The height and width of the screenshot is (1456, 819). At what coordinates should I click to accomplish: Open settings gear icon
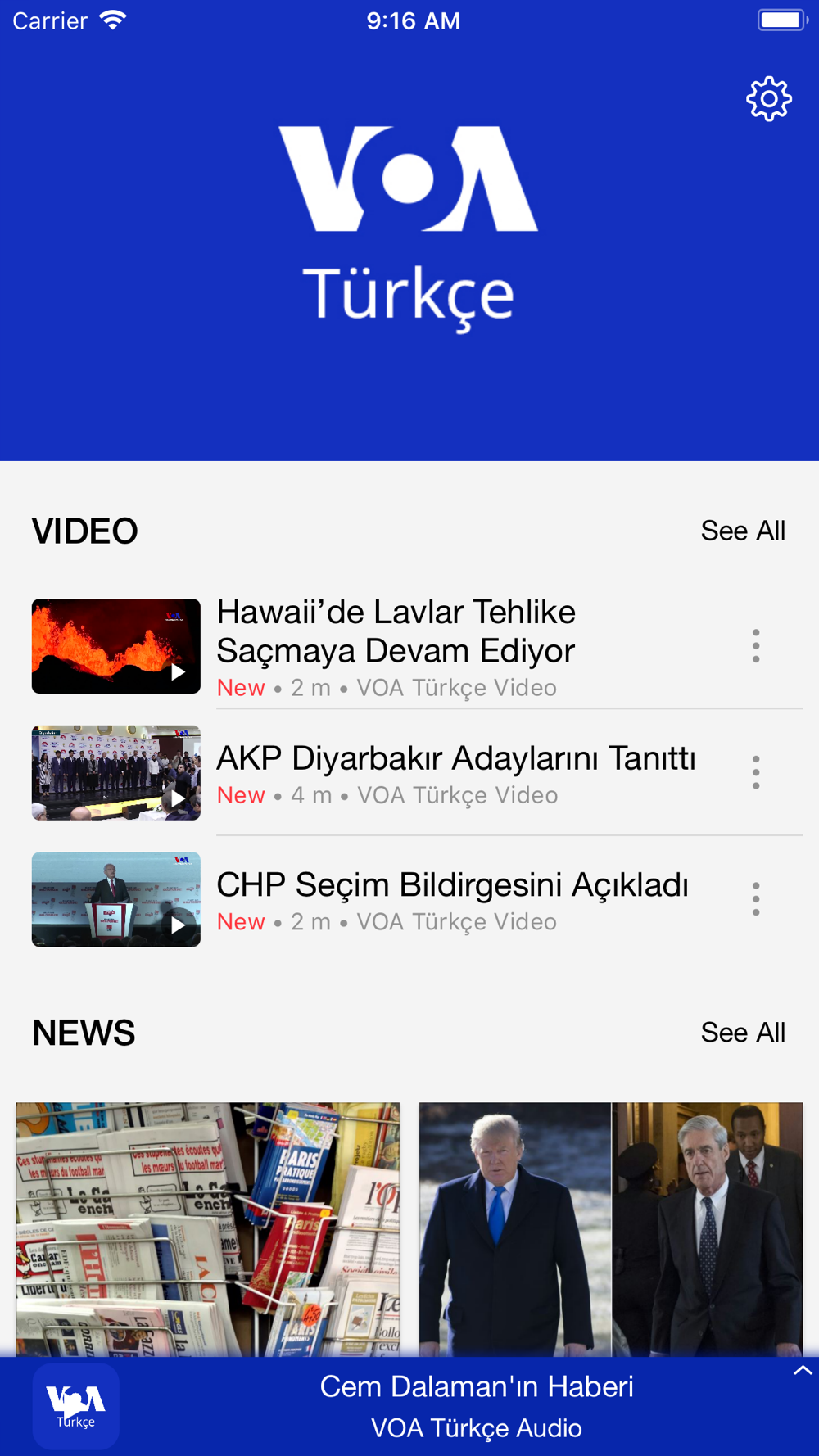pos(768,99)
